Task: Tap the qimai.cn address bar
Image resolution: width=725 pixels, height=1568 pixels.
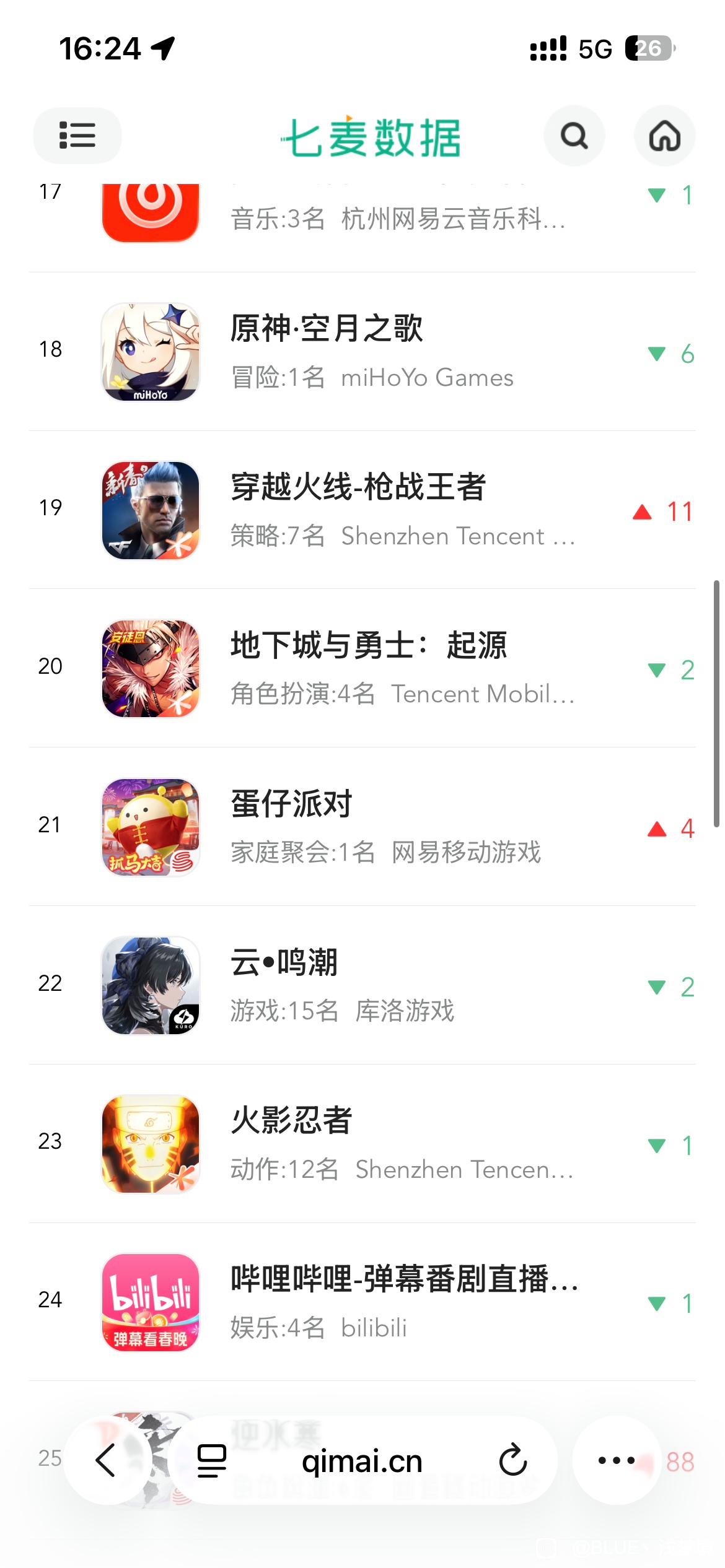Action: 362,1461
